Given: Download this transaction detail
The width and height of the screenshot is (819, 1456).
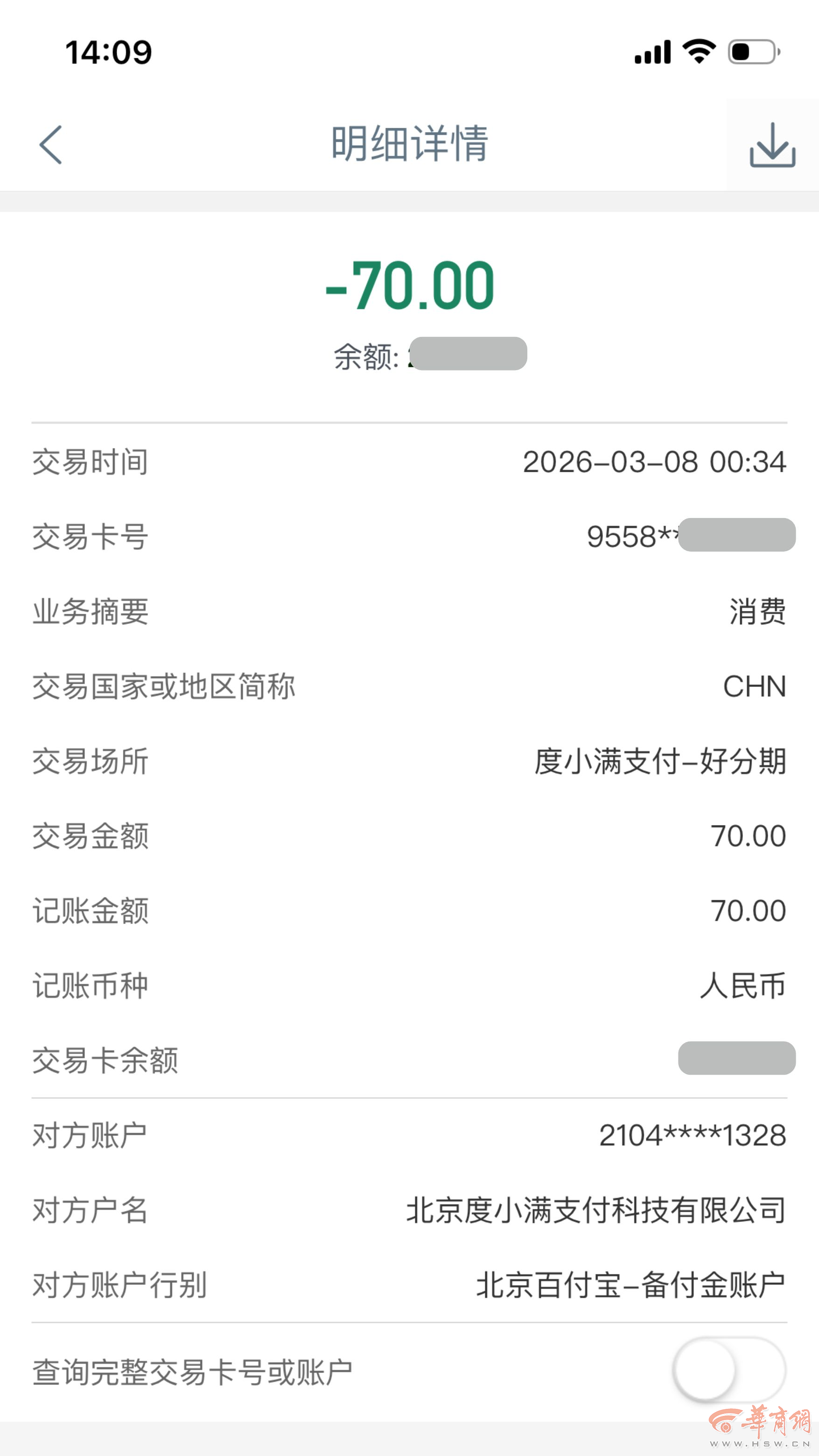Looking at the screenshot, I should [x=772, y=145].
